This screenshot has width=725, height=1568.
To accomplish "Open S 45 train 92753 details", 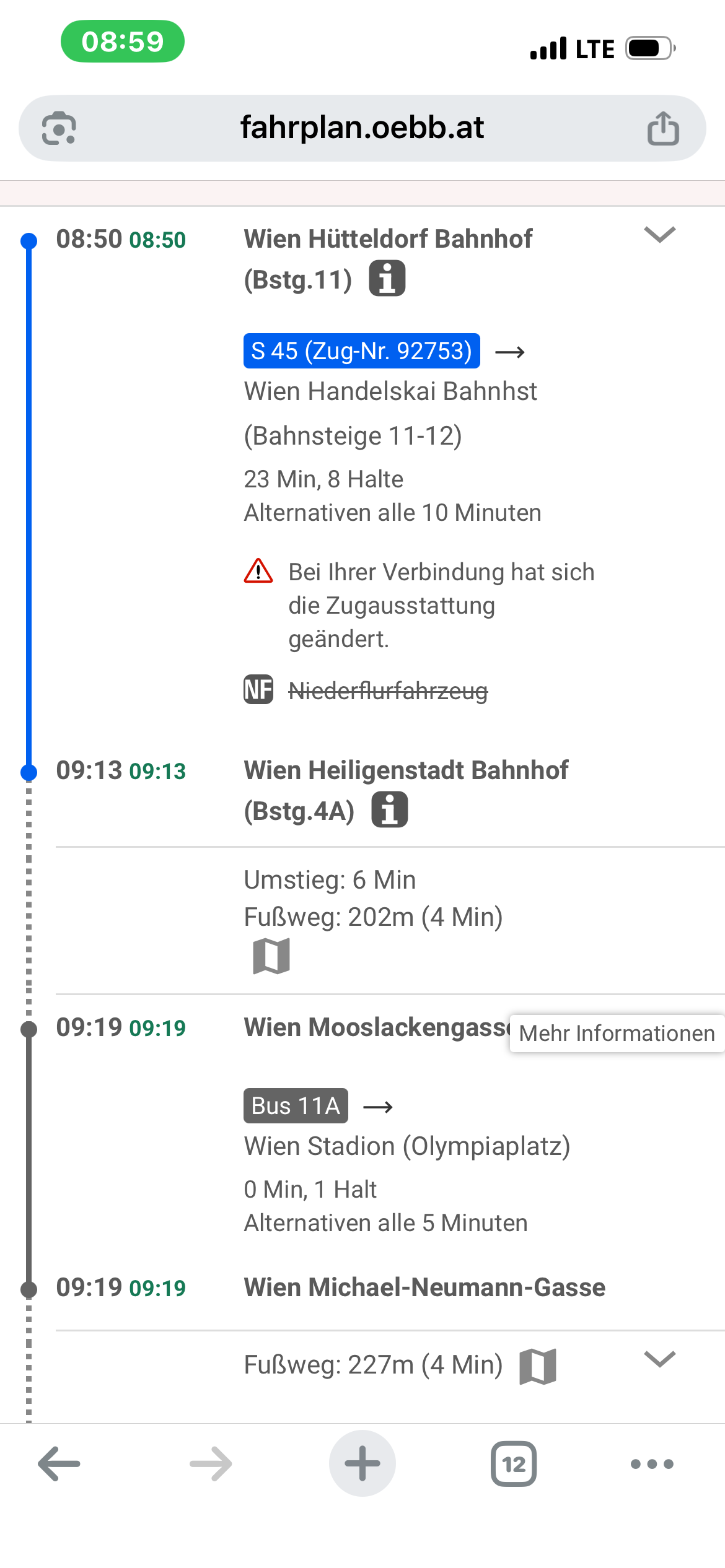I will pyautogui.click(x=362, y=351).
